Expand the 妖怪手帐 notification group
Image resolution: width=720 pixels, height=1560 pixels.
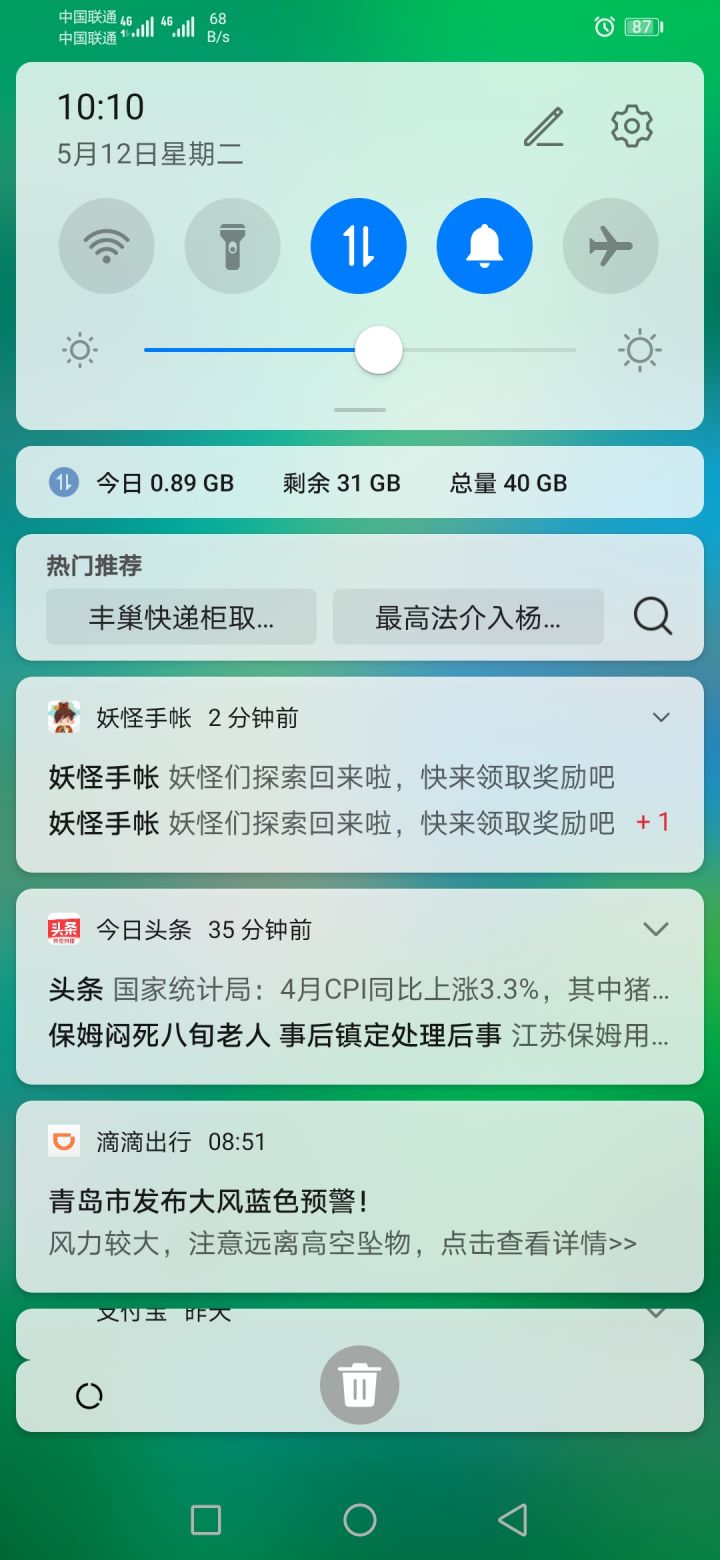tap(660, 717)
